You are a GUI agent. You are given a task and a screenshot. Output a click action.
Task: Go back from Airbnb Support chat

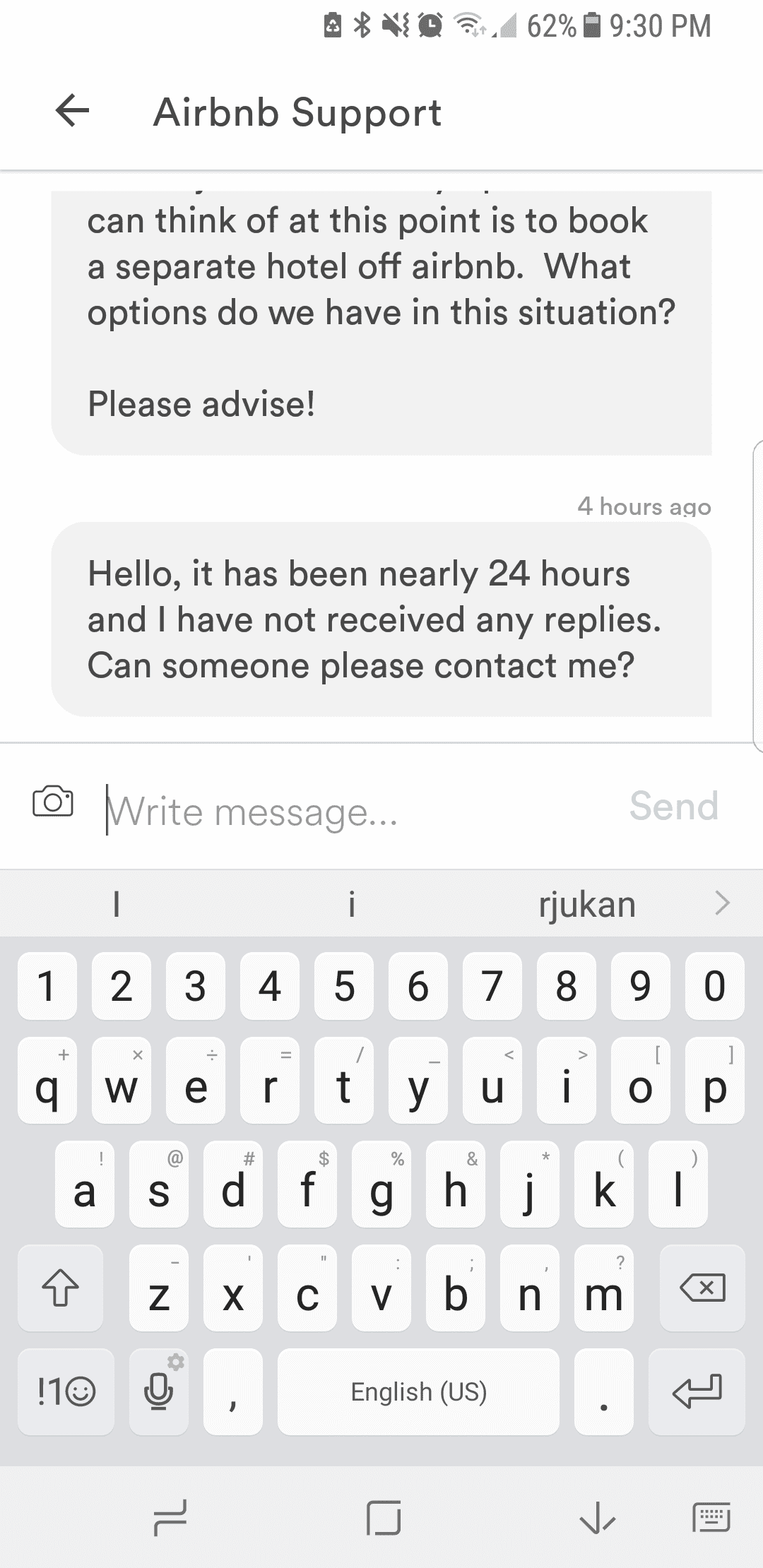click(72, 112)
